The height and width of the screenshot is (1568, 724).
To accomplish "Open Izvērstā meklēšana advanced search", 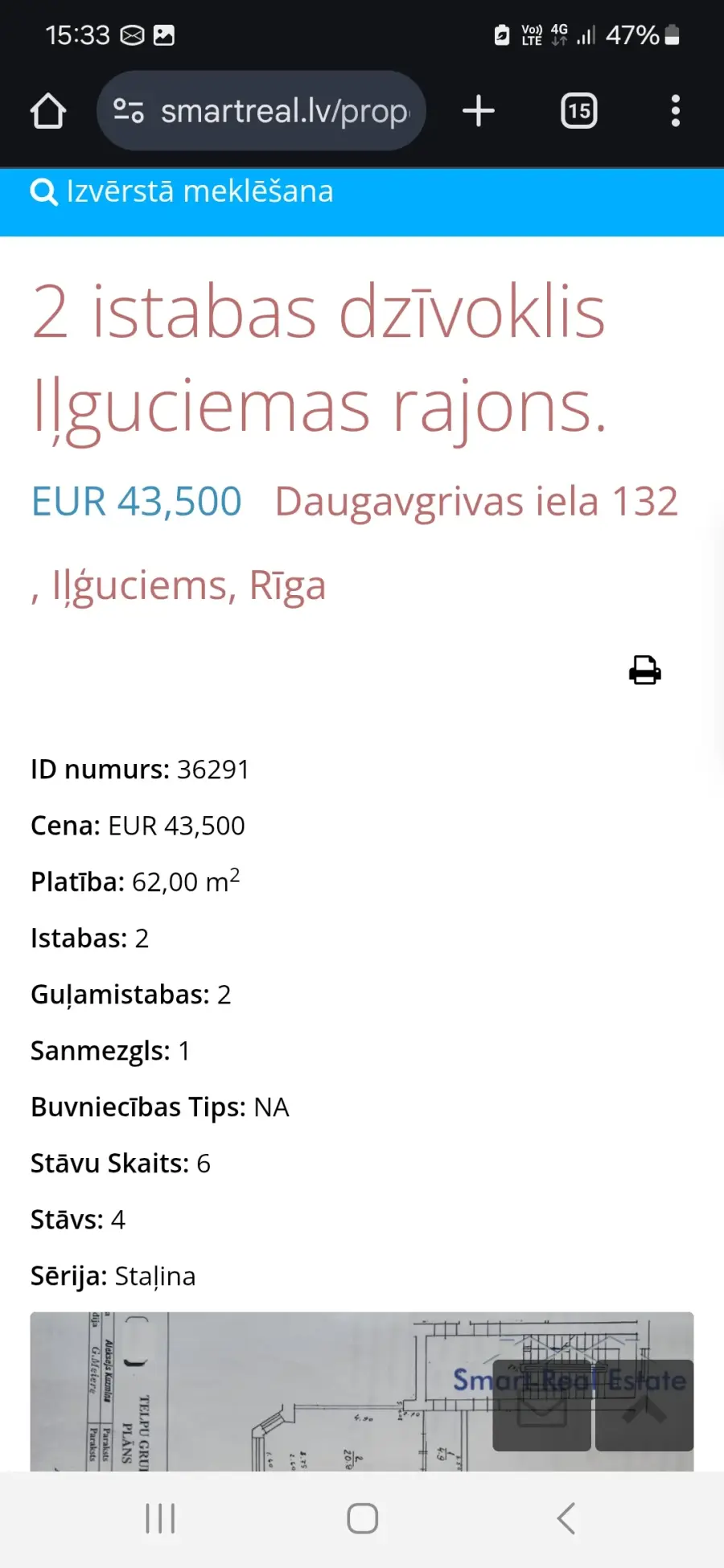I will (x=182, y=191).
